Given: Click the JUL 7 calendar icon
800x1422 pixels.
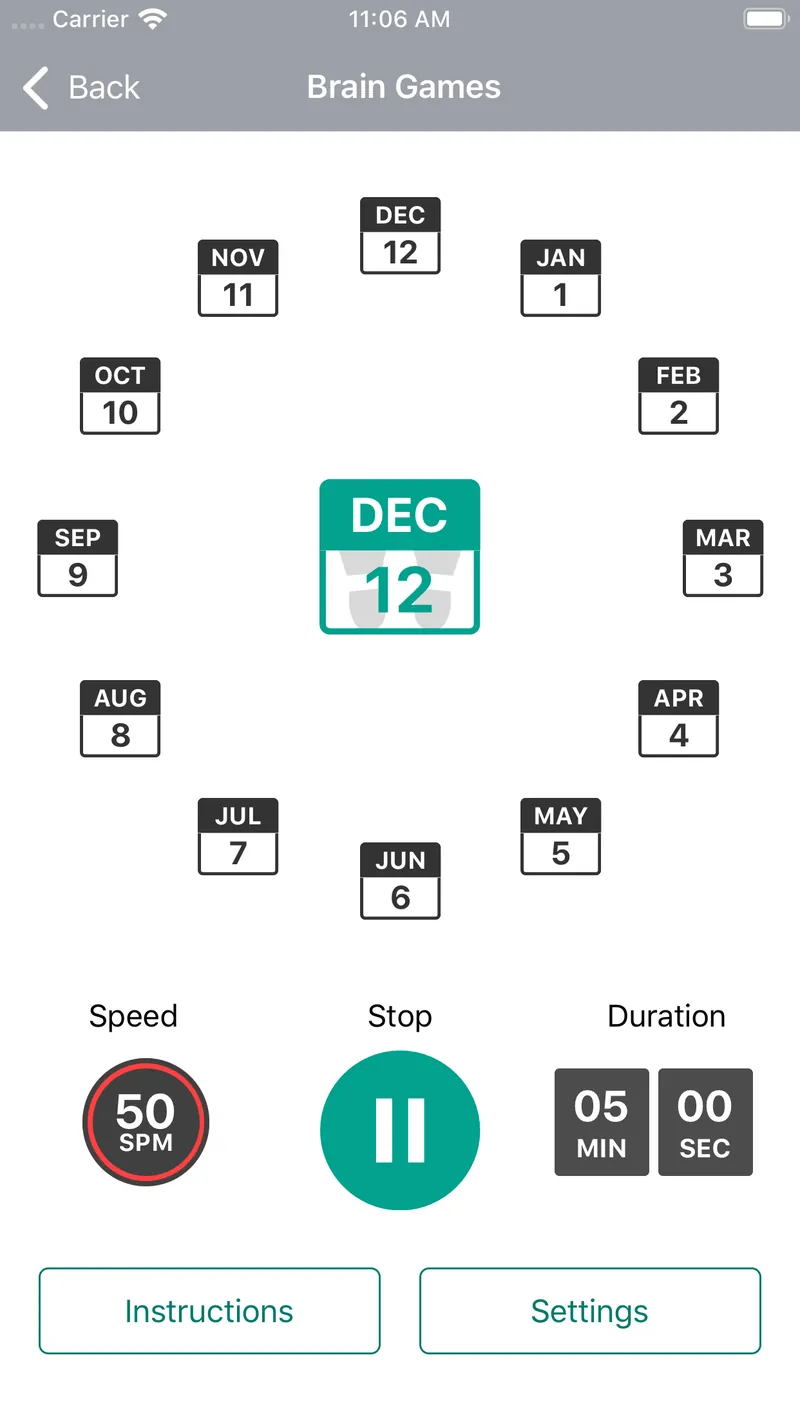Looking at the screenshot, I should [238, 837].
